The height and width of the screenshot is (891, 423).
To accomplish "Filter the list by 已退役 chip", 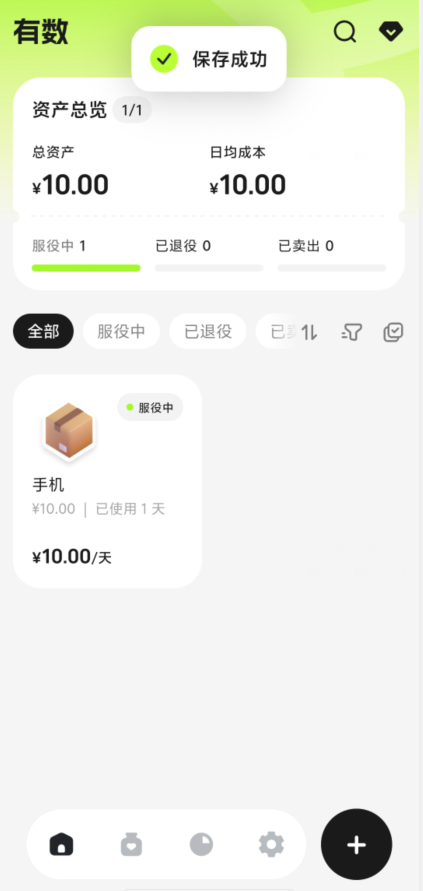I will click(208, 331).
